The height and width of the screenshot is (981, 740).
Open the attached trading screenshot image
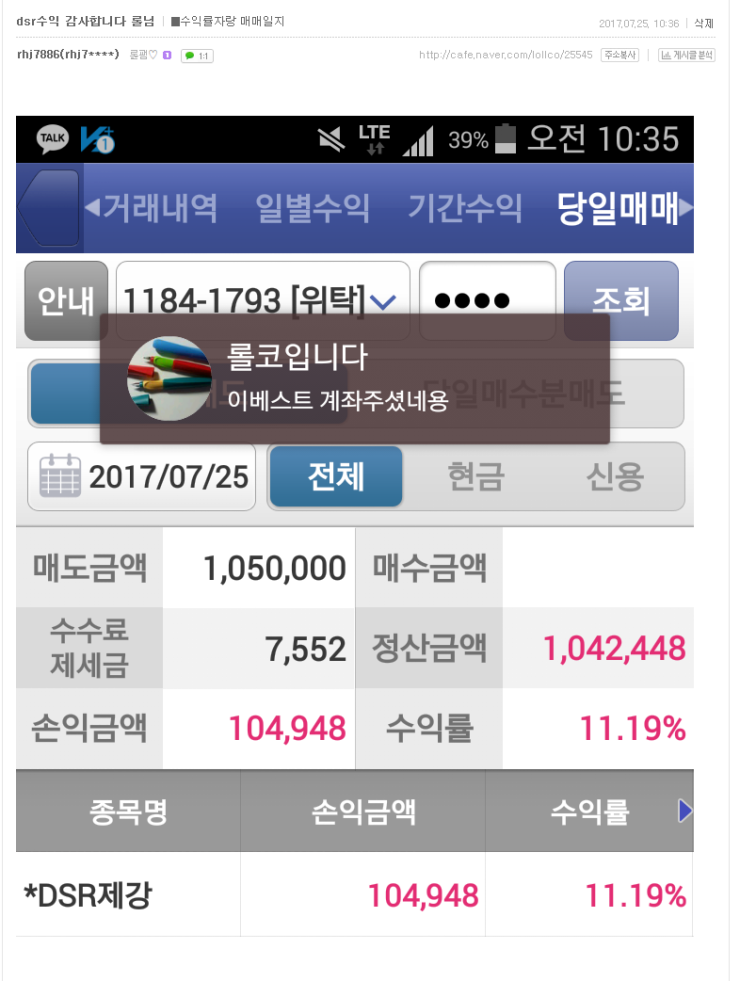(x=354, y=525)
